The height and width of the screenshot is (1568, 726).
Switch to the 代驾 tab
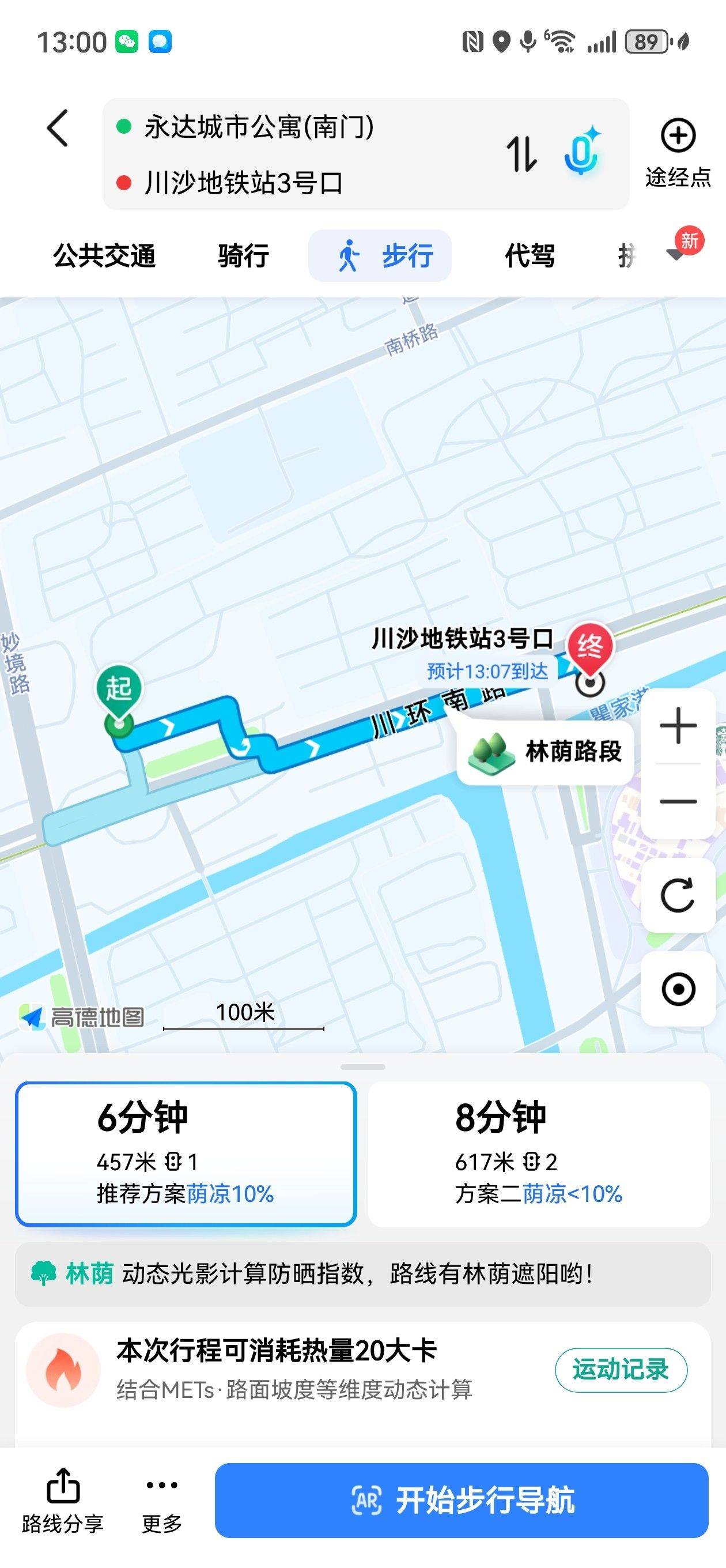(530, 255)
